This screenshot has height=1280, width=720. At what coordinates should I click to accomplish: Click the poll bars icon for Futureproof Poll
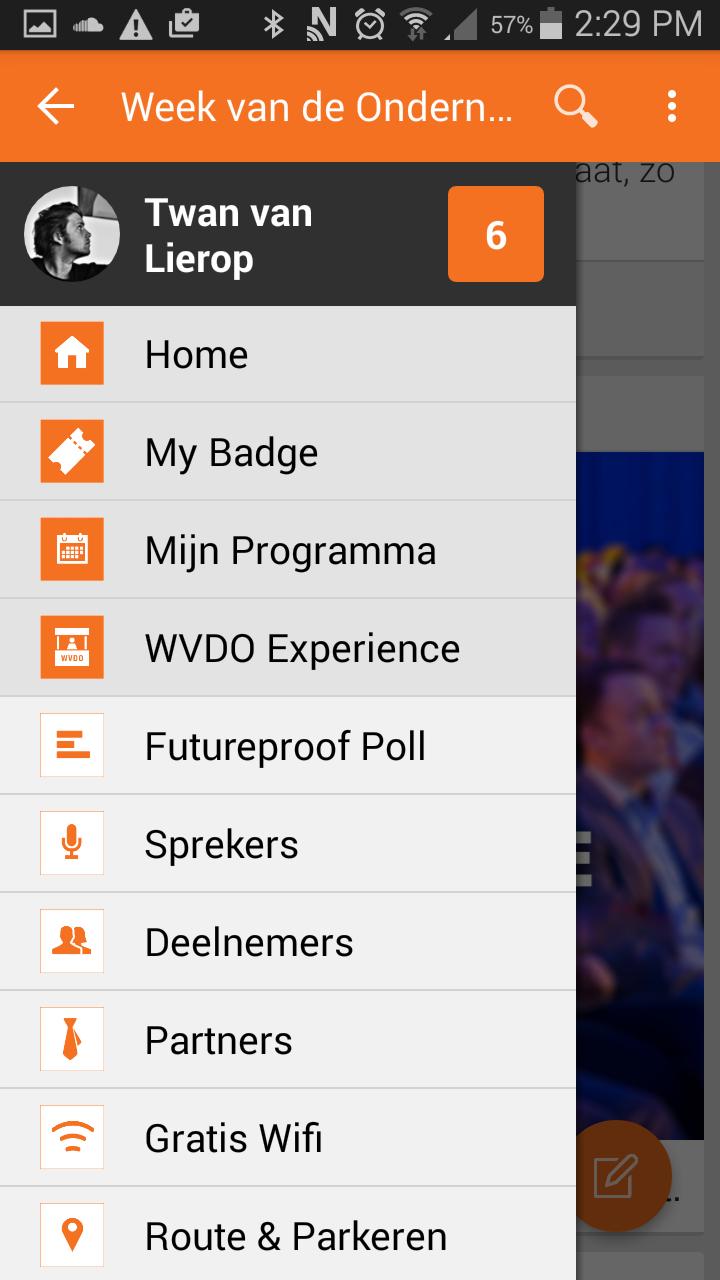71,745
